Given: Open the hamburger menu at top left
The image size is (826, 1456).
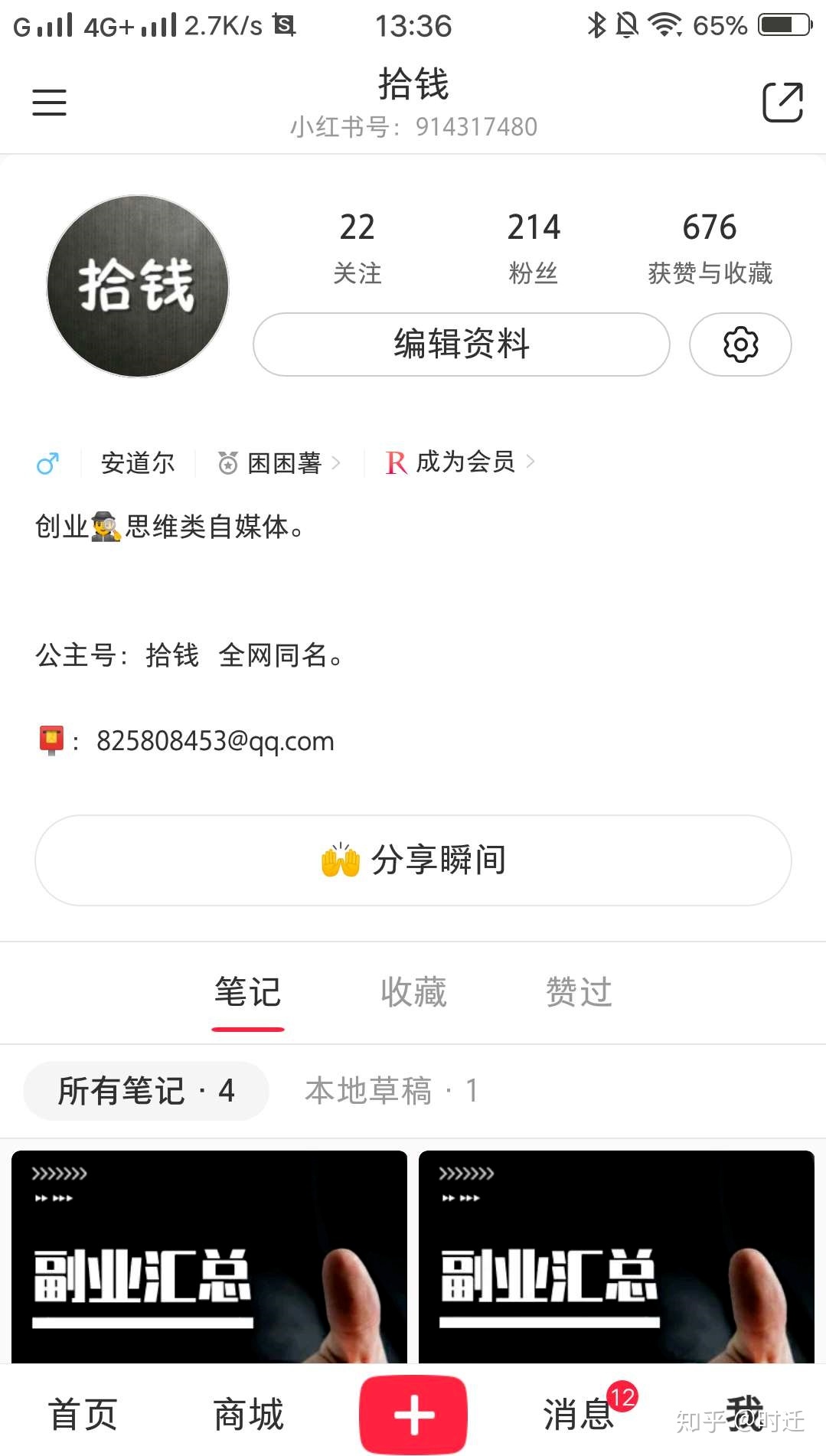Looking at the screenshot, I should 49,102.
